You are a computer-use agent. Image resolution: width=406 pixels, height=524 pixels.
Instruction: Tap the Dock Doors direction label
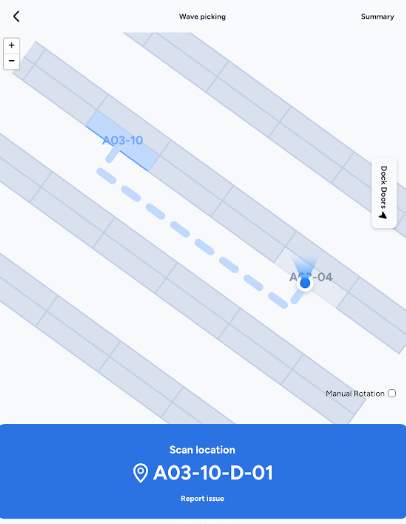(x=384, y=193)
